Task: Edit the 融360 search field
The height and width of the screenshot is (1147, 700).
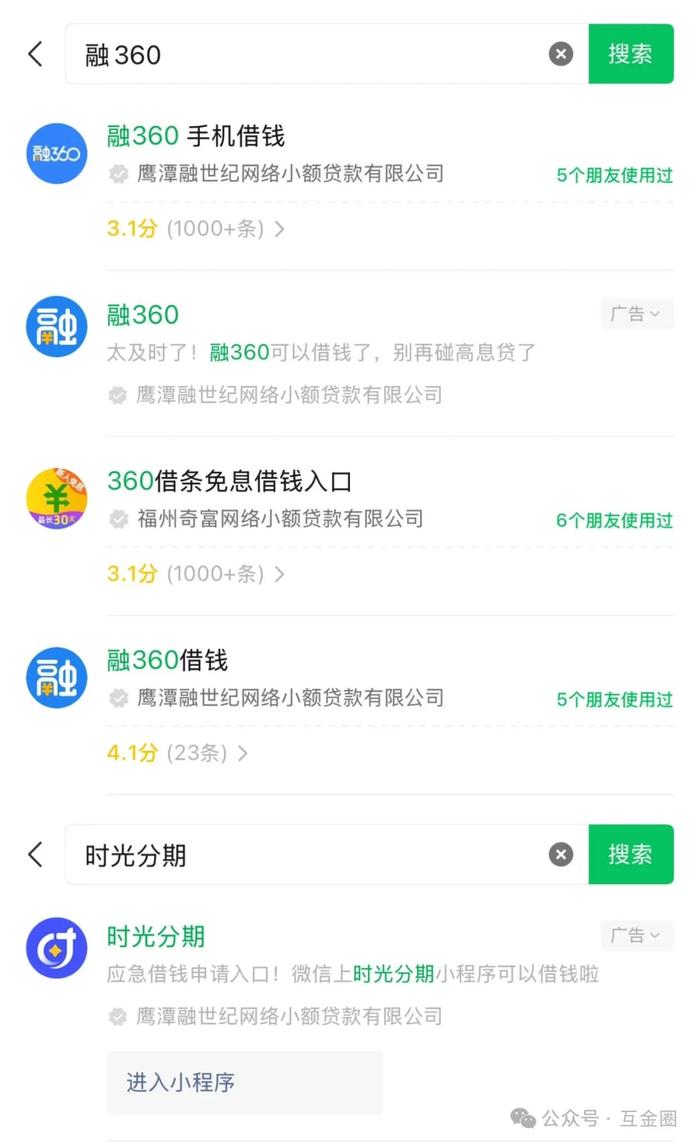Action: 307,54
